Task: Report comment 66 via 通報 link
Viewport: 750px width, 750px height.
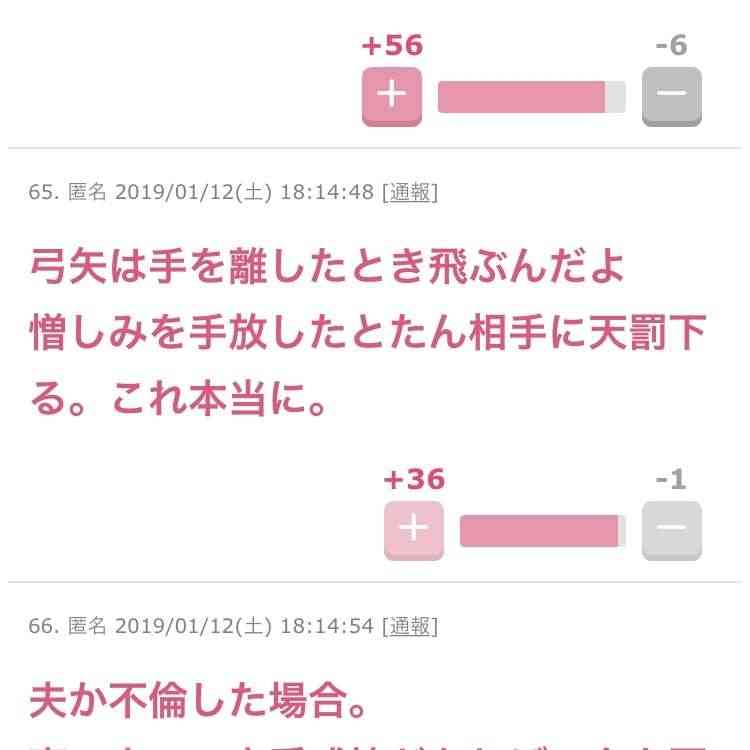Action: click(410, 626)
